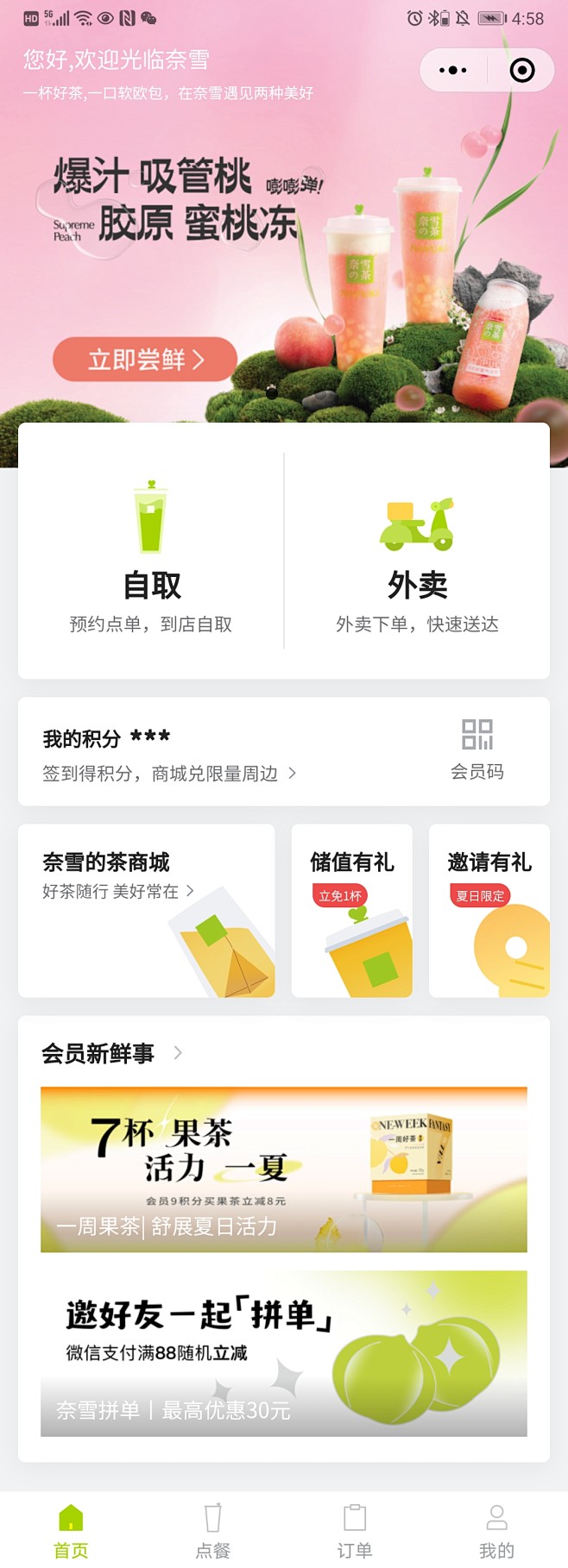Open the 邀请有礼 card
The width and height of the screenshot is (568, 1568).
coord(489,910)
